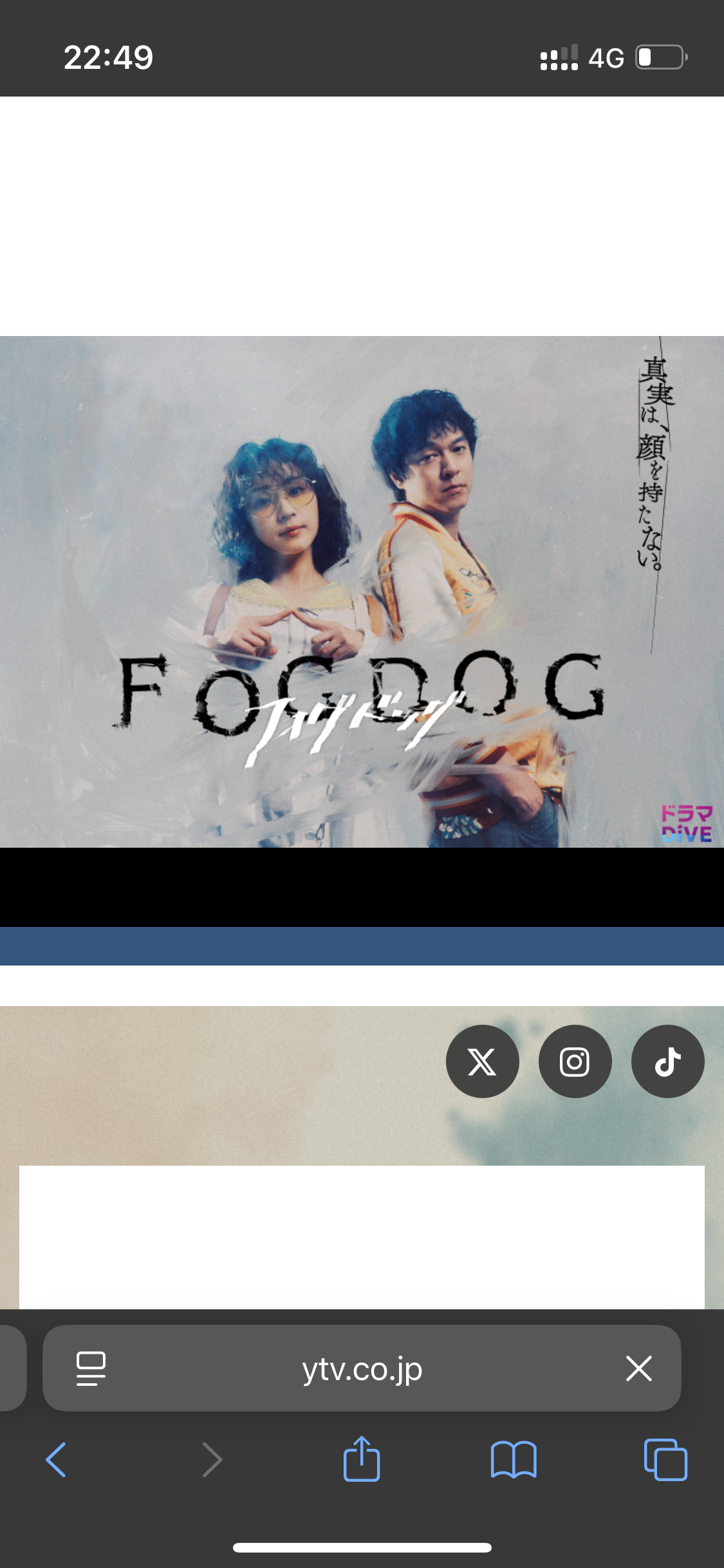
Task: Open the TikTok social link
Action: pos(667,1061)
